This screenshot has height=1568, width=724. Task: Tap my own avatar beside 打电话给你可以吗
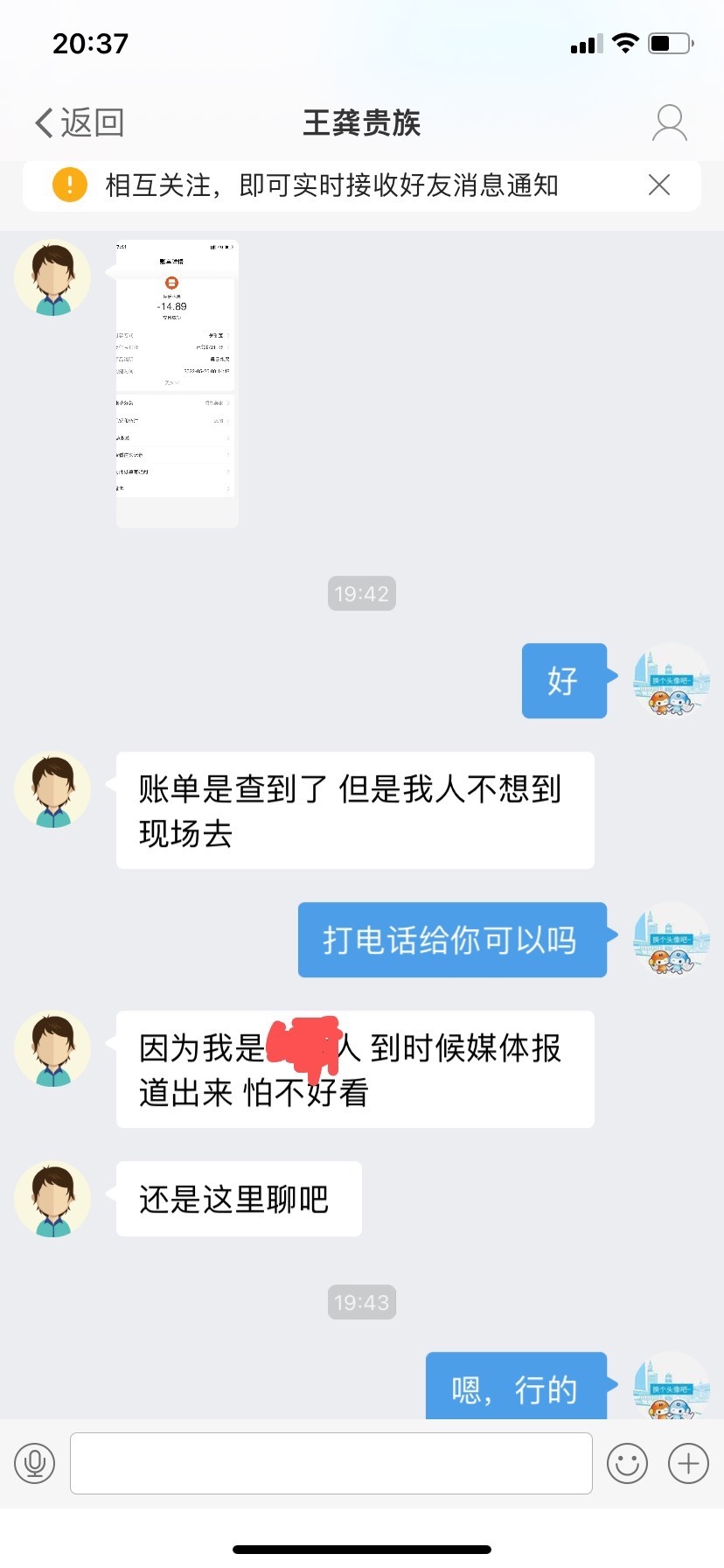pos(671,940)
